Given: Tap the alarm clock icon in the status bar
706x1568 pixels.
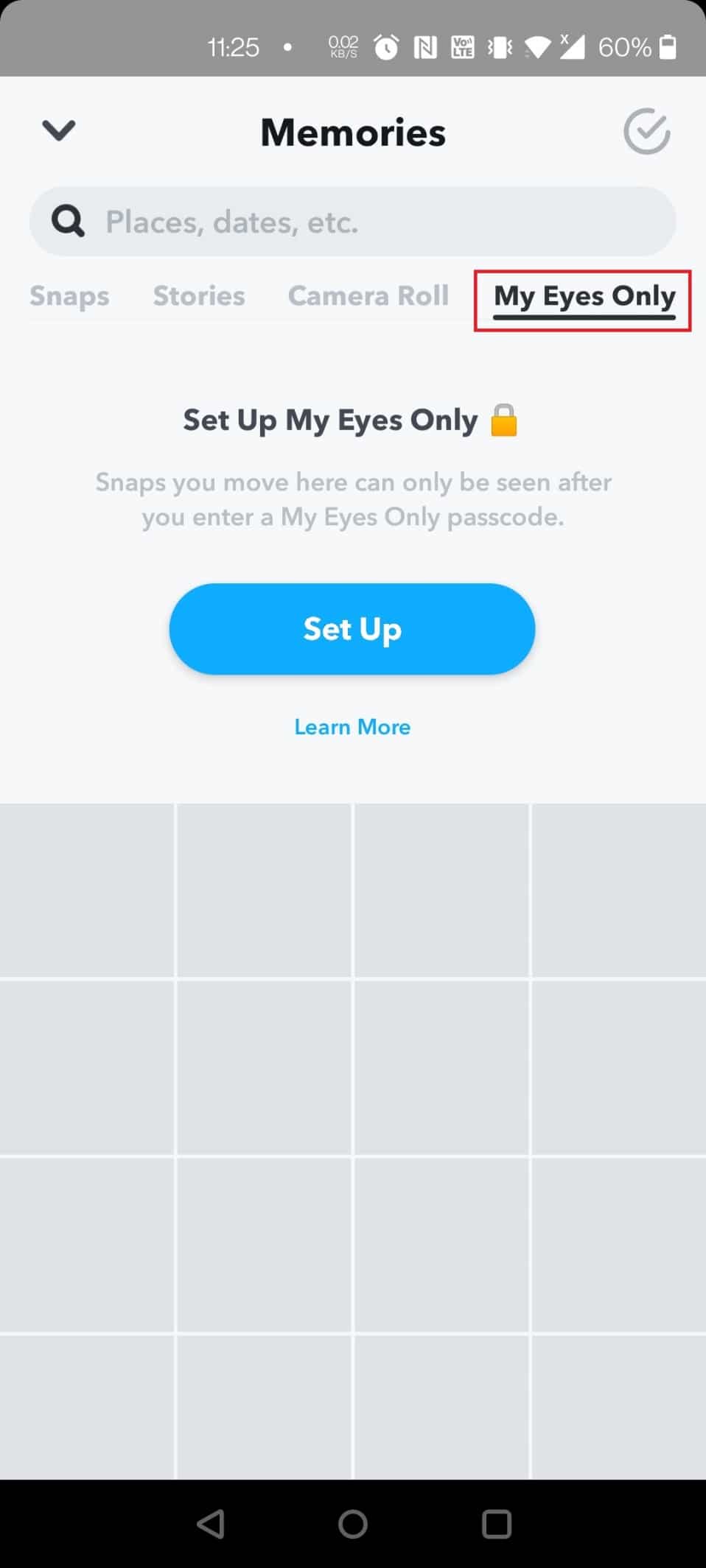Looking at the screenshot, I should [385, 47].
